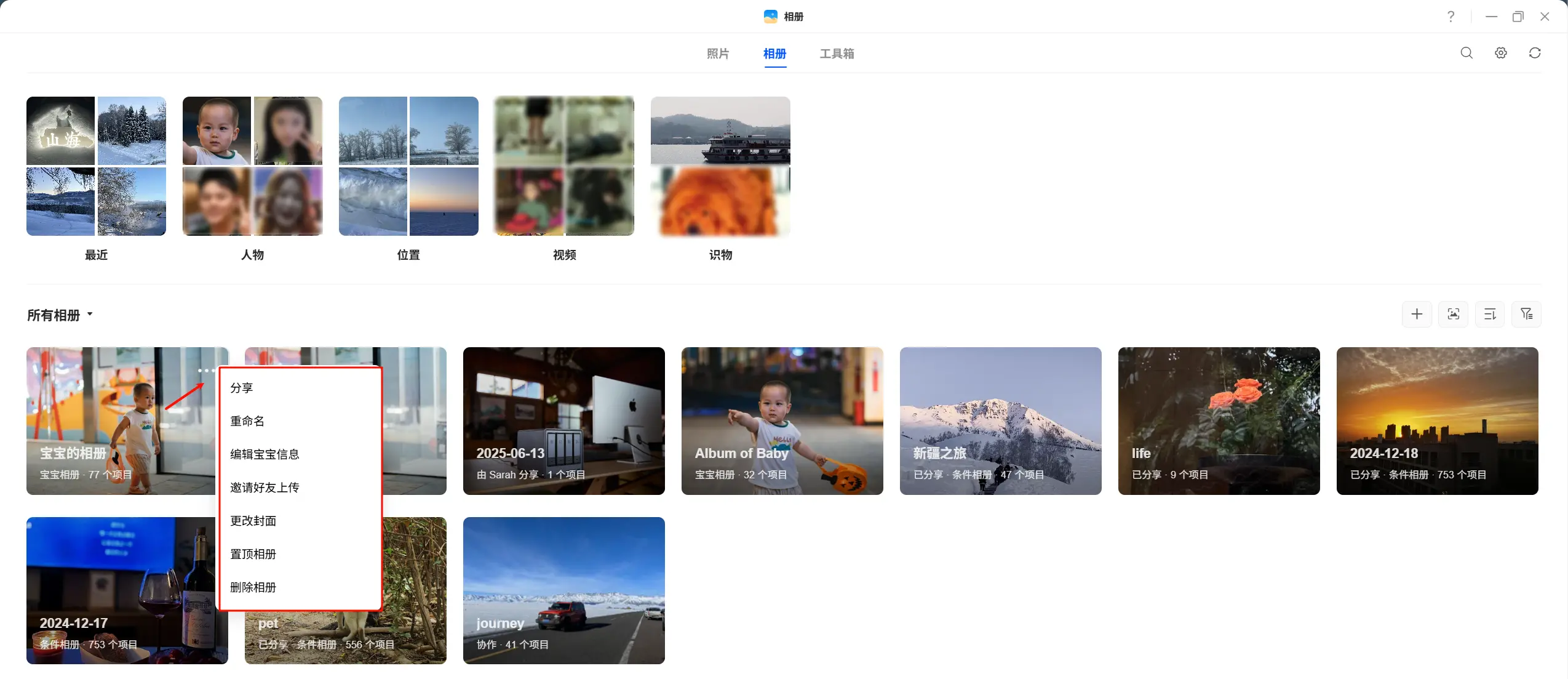Switch to the 工具箱 tab
Screen dimensions: 1568x679
pyautogui.click(x=837, y=54)
